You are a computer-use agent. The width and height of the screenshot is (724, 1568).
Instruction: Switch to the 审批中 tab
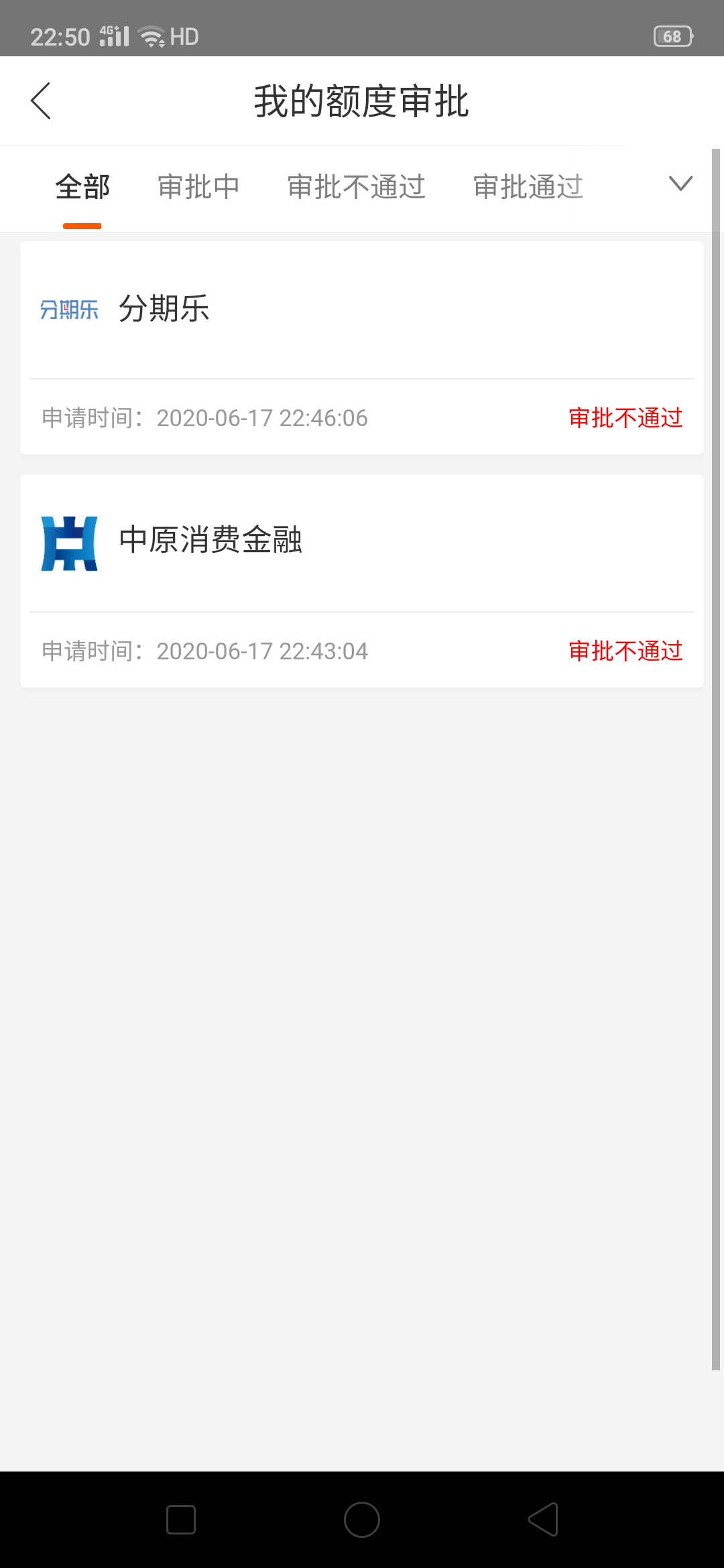pyautogui.click(x=198, y=187)
